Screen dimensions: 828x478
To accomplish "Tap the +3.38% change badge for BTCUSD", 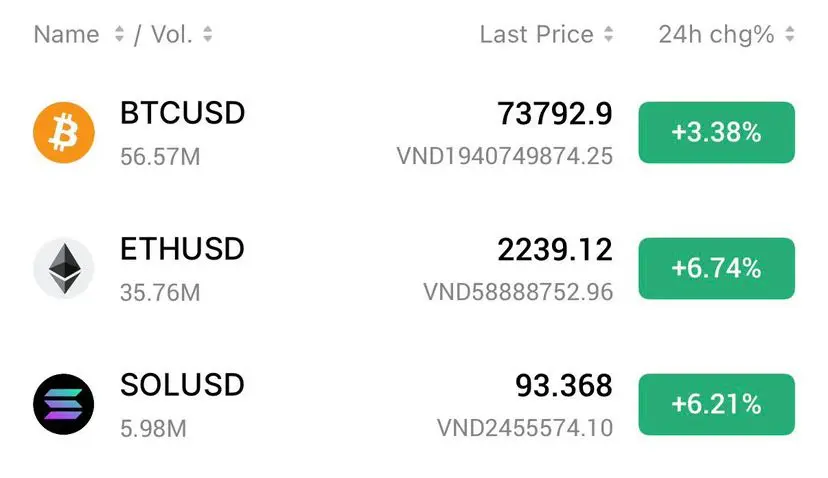I will coord(716,132).
